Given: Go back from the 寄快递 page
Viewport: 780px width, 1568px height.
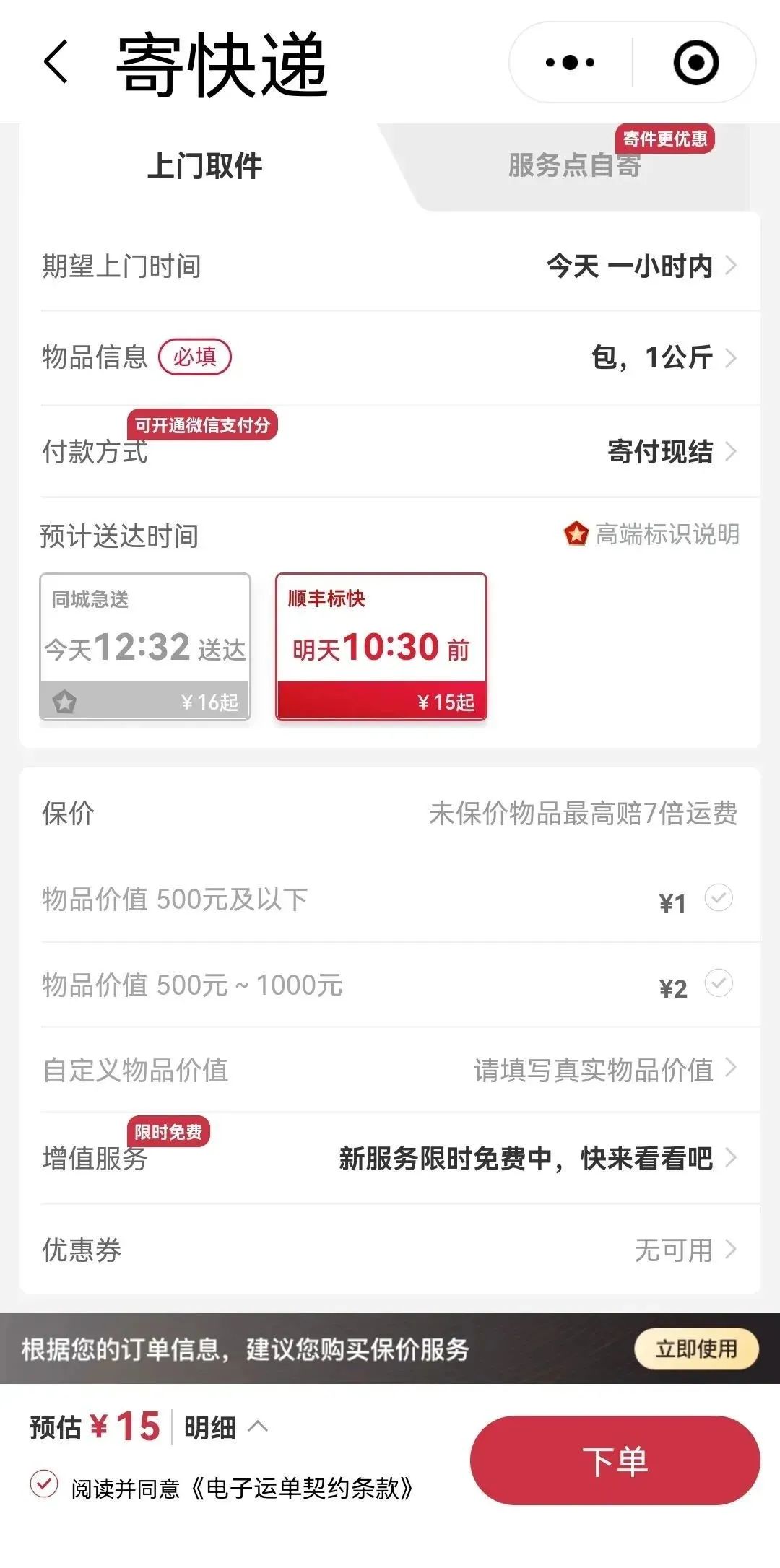Looking at the screenshot, I should pyautogui.click(x=56, y=62).
